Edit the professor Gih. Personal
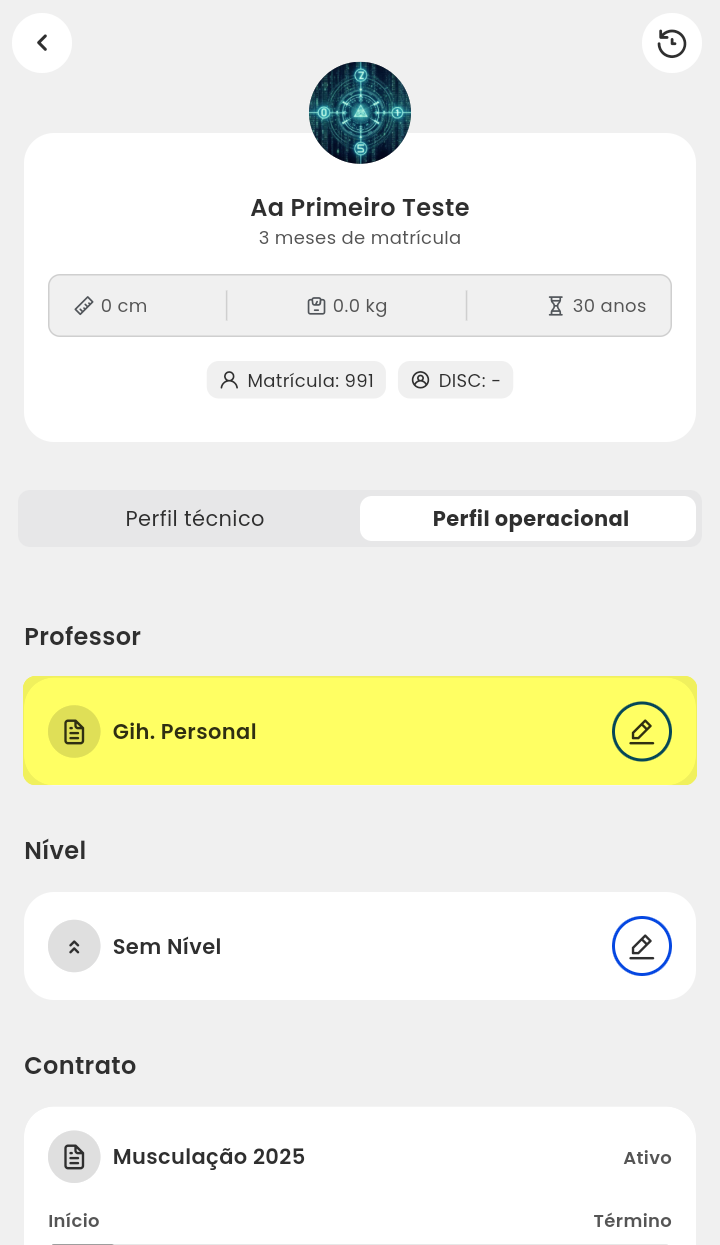This screenshot has width=720, height=1245. point(641,732)
